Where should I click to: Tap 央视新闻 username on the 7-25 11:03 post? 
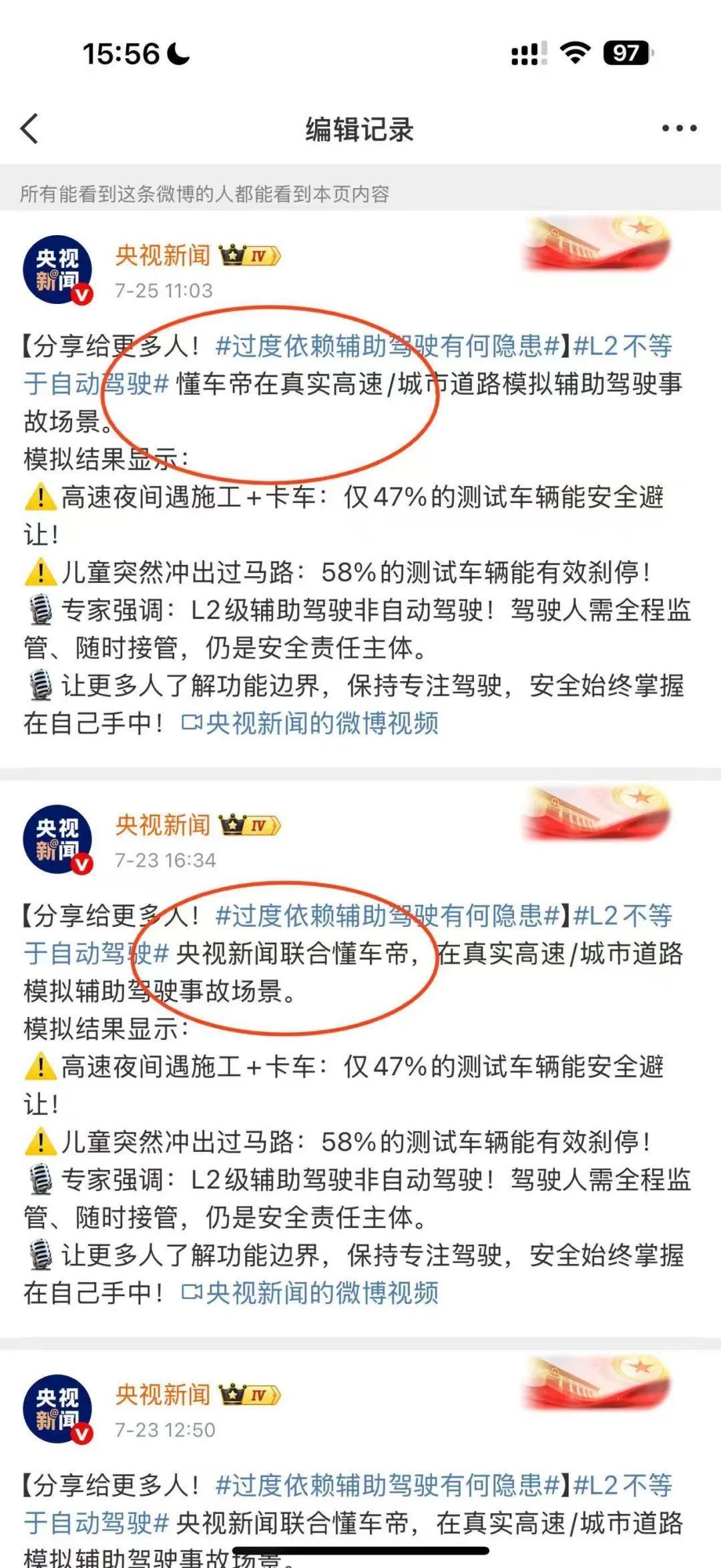coord(162,255)
